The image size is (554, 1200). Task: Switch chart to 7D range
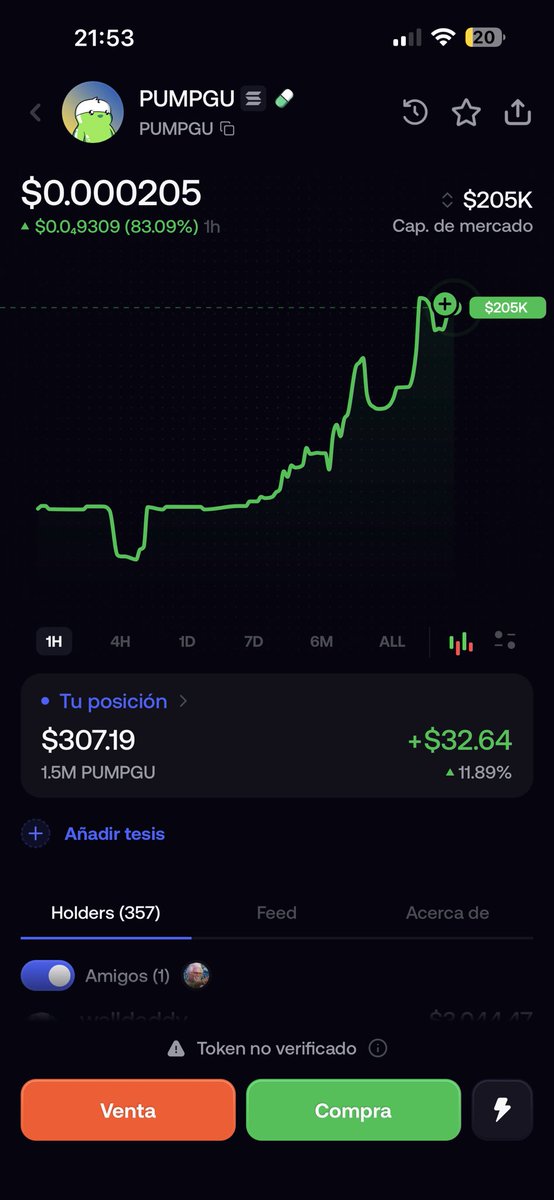[254, 642]
